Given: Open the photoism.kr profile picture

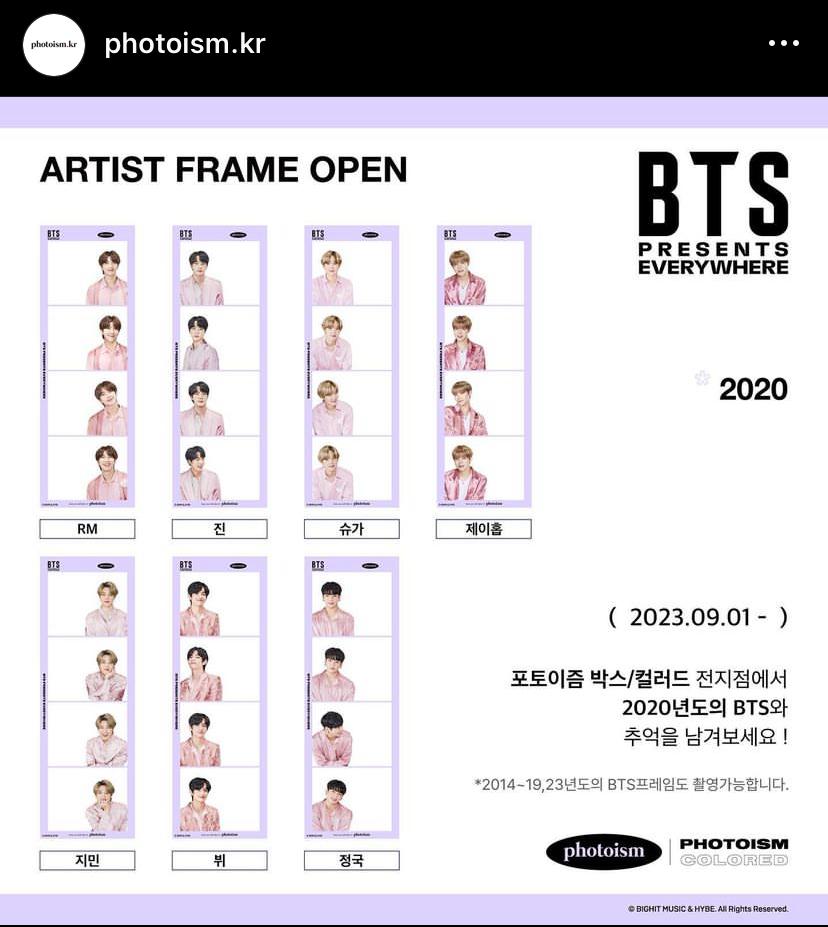Looking at the screenshot, I should 55,45.
